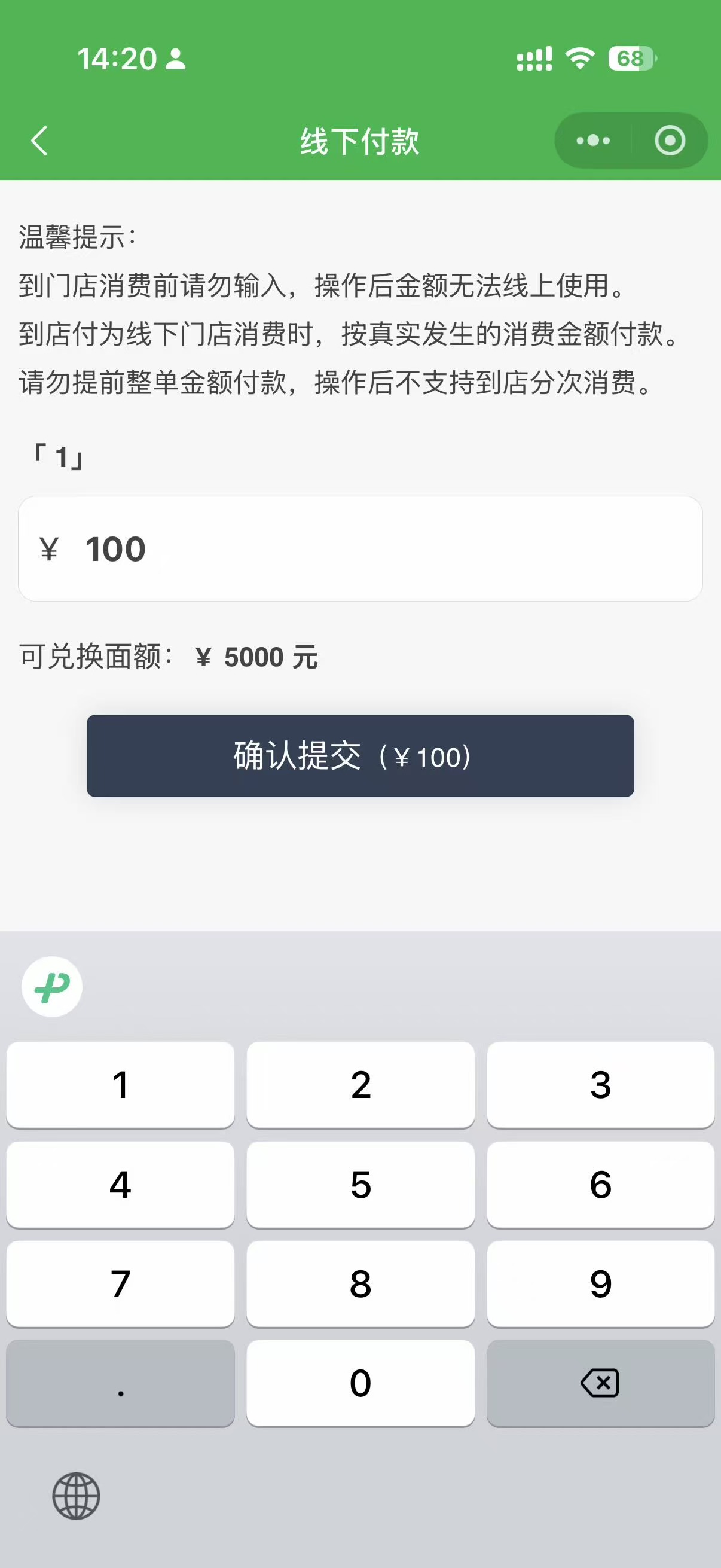Add a decimal point with the keypad
This screenshot has width=721, height=1568.
tap(121, 1383)
